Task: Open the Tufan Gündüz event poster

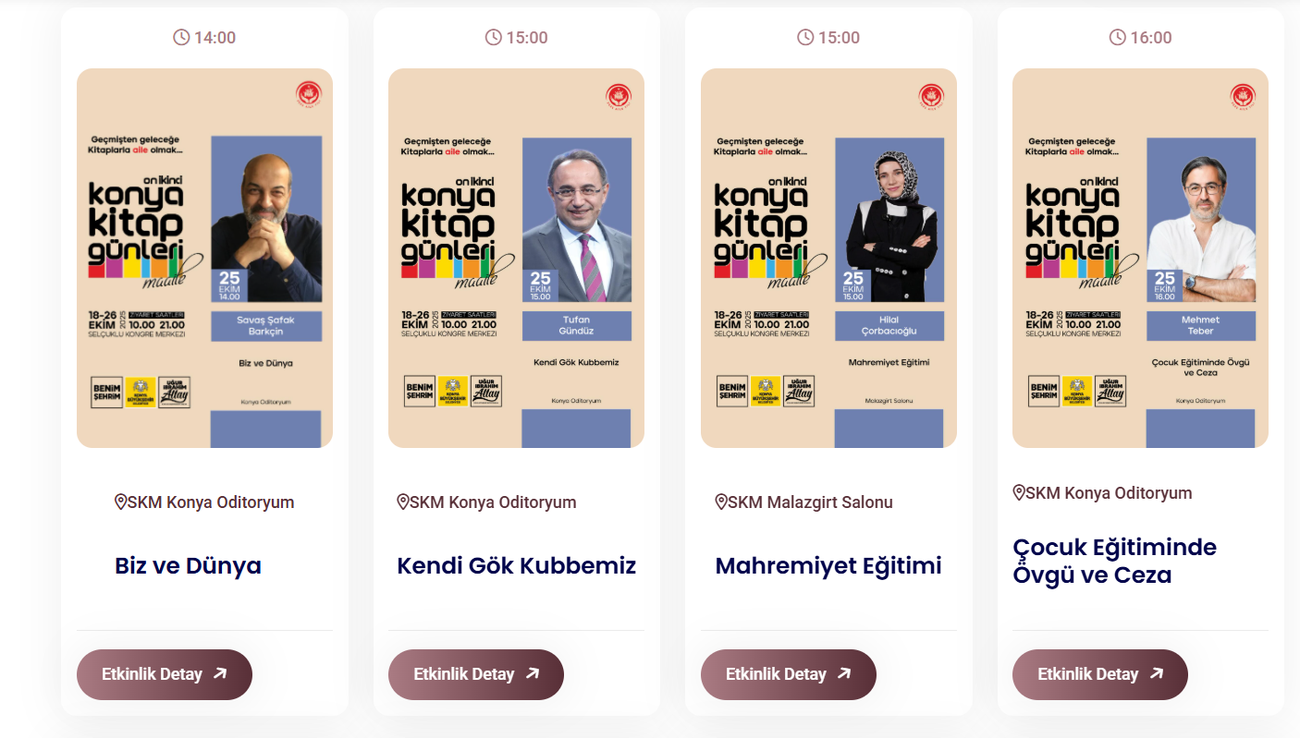Action: point(516,258)
